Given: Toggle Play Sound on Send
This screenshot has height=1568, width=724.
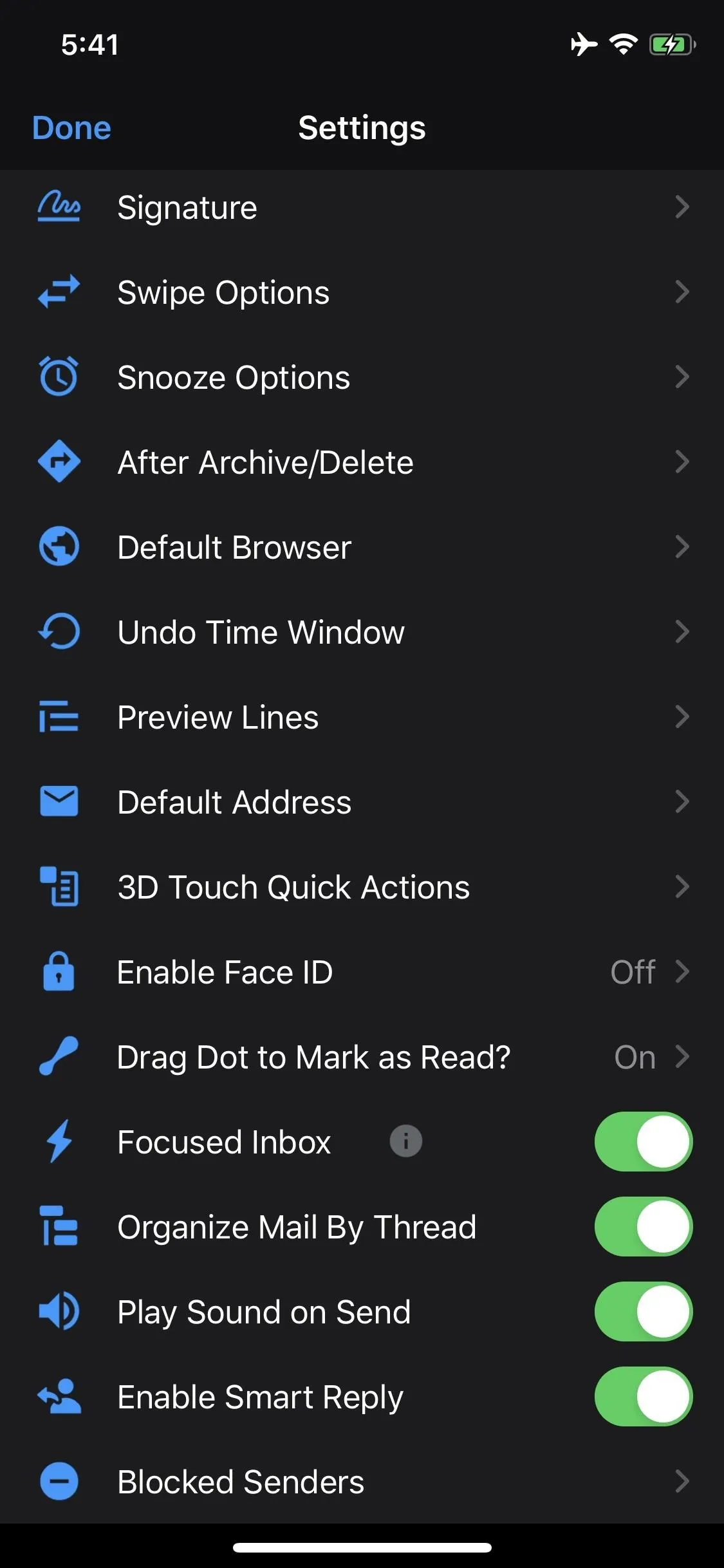Looking at the screenshot, I should click(x=644, y=1311).
